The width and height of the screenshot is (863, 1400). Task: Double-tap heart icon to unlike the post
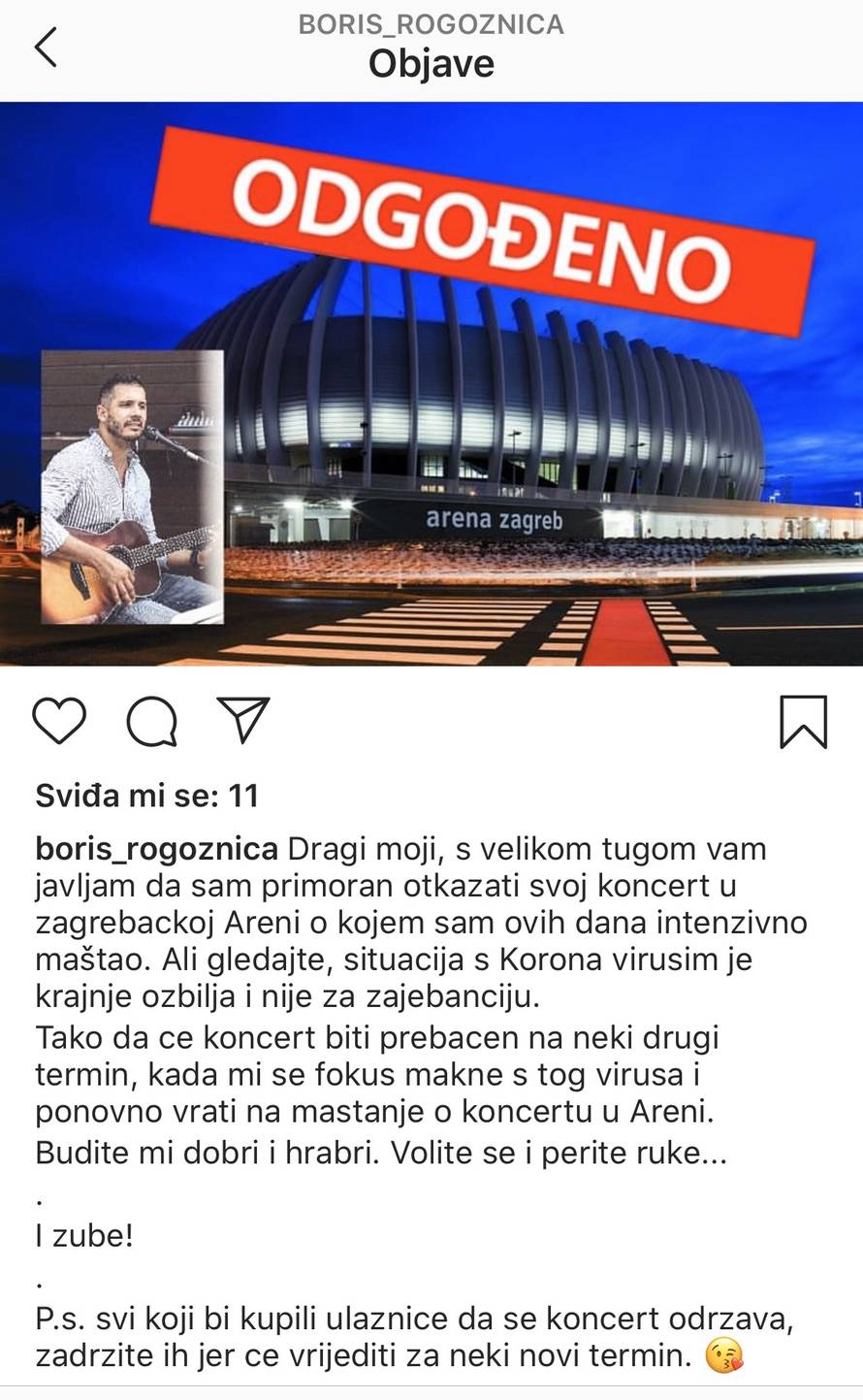click(60, 723)
